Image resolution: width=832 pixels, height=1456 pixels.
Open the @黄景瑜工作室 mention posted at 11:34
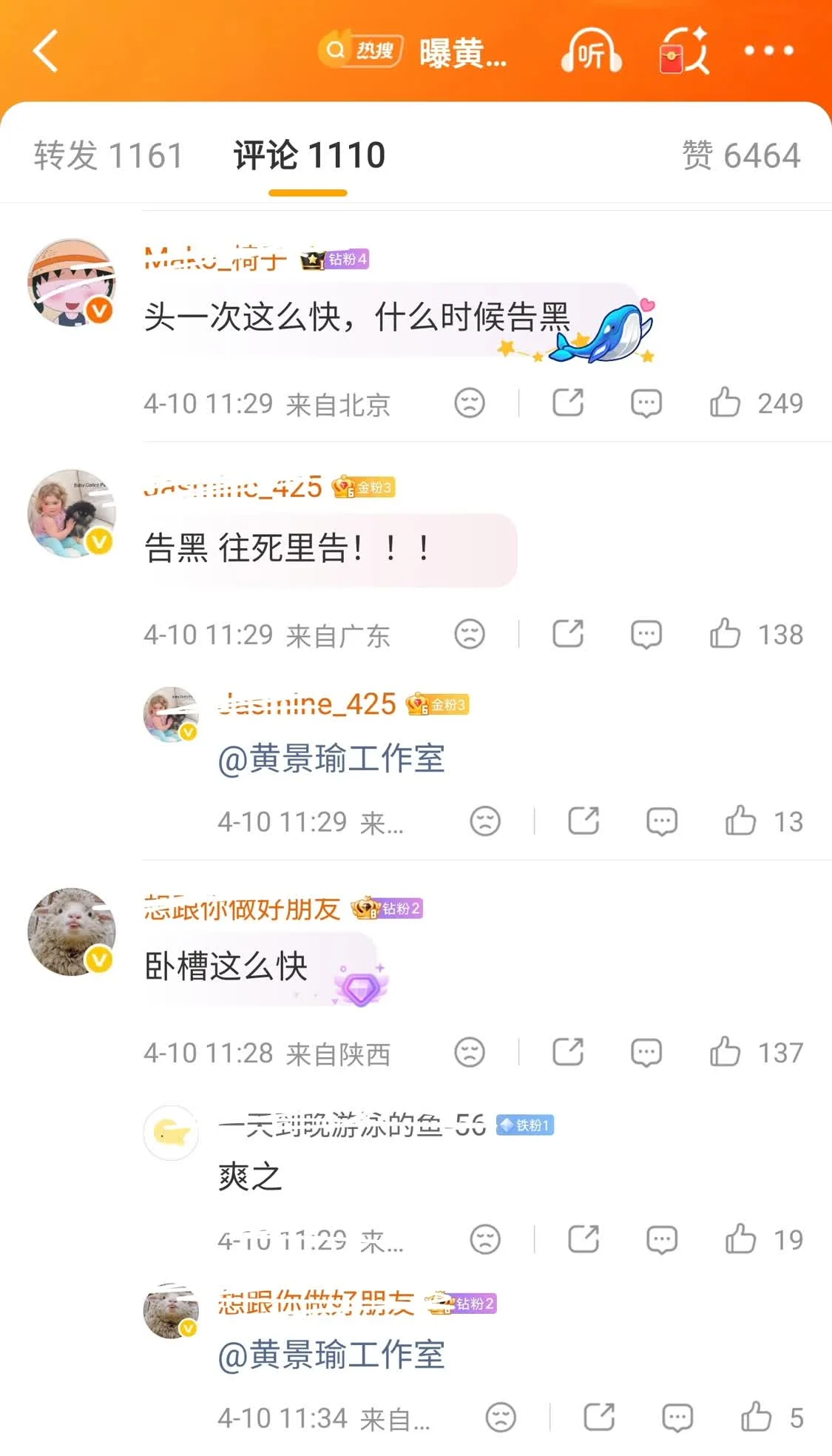coord(331,1355)
